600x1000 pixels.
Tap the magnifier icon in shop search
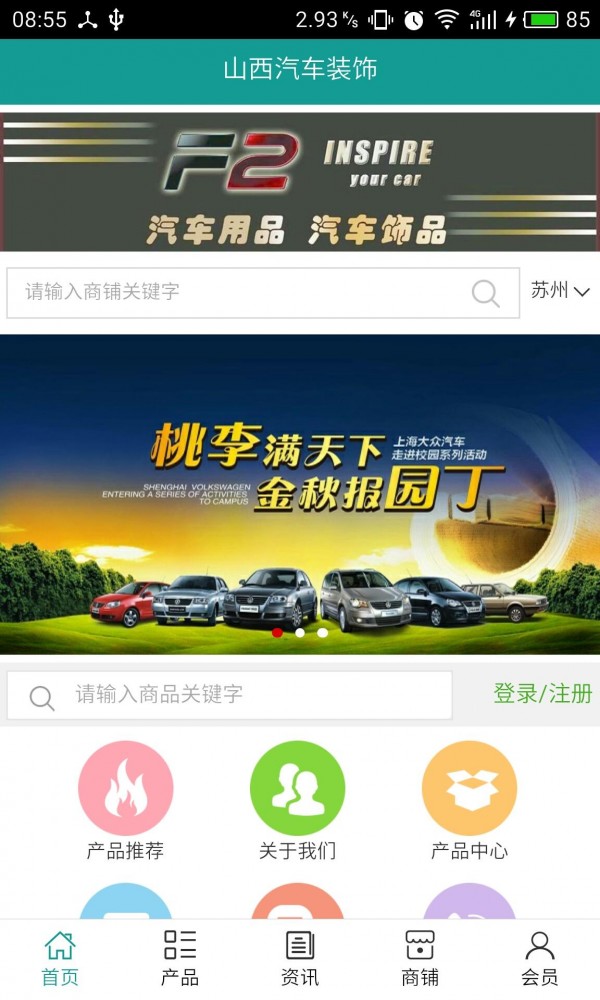486,293
